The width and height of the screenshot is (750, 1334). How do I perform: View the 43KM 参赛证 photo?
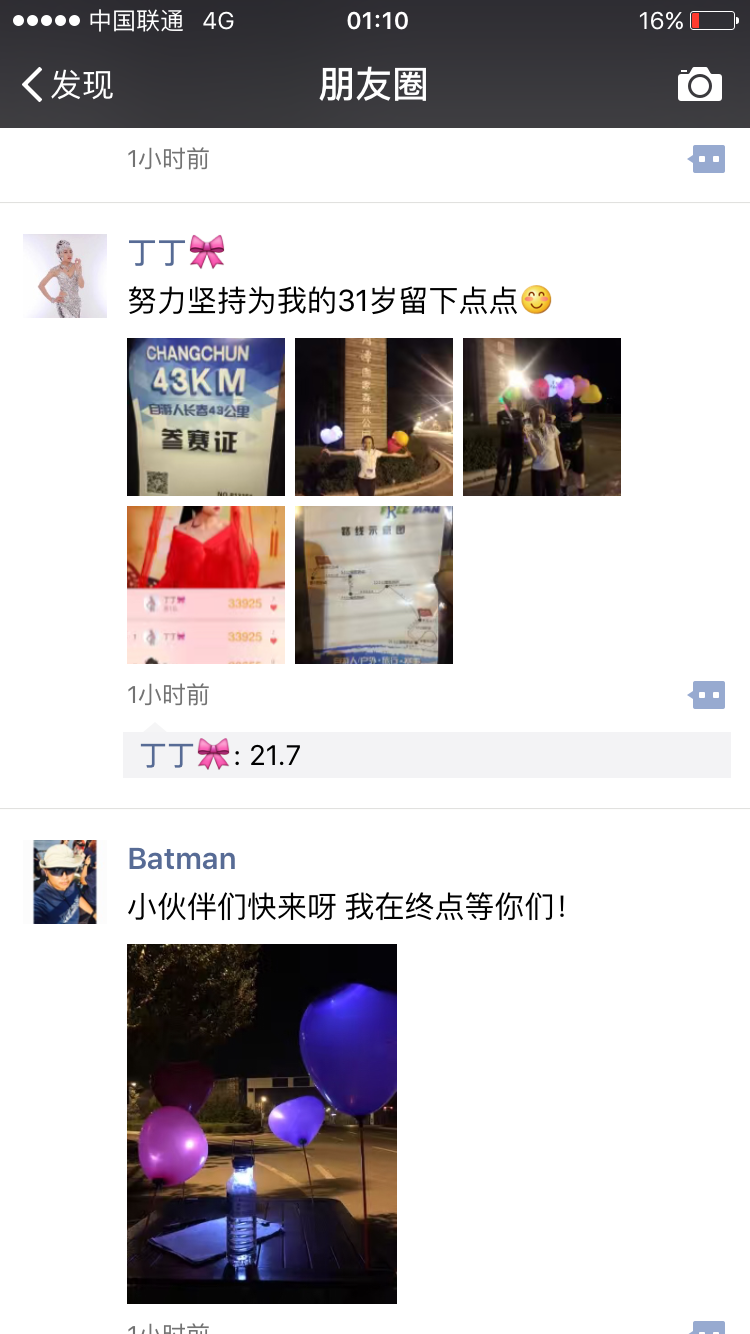coord(206,417)
